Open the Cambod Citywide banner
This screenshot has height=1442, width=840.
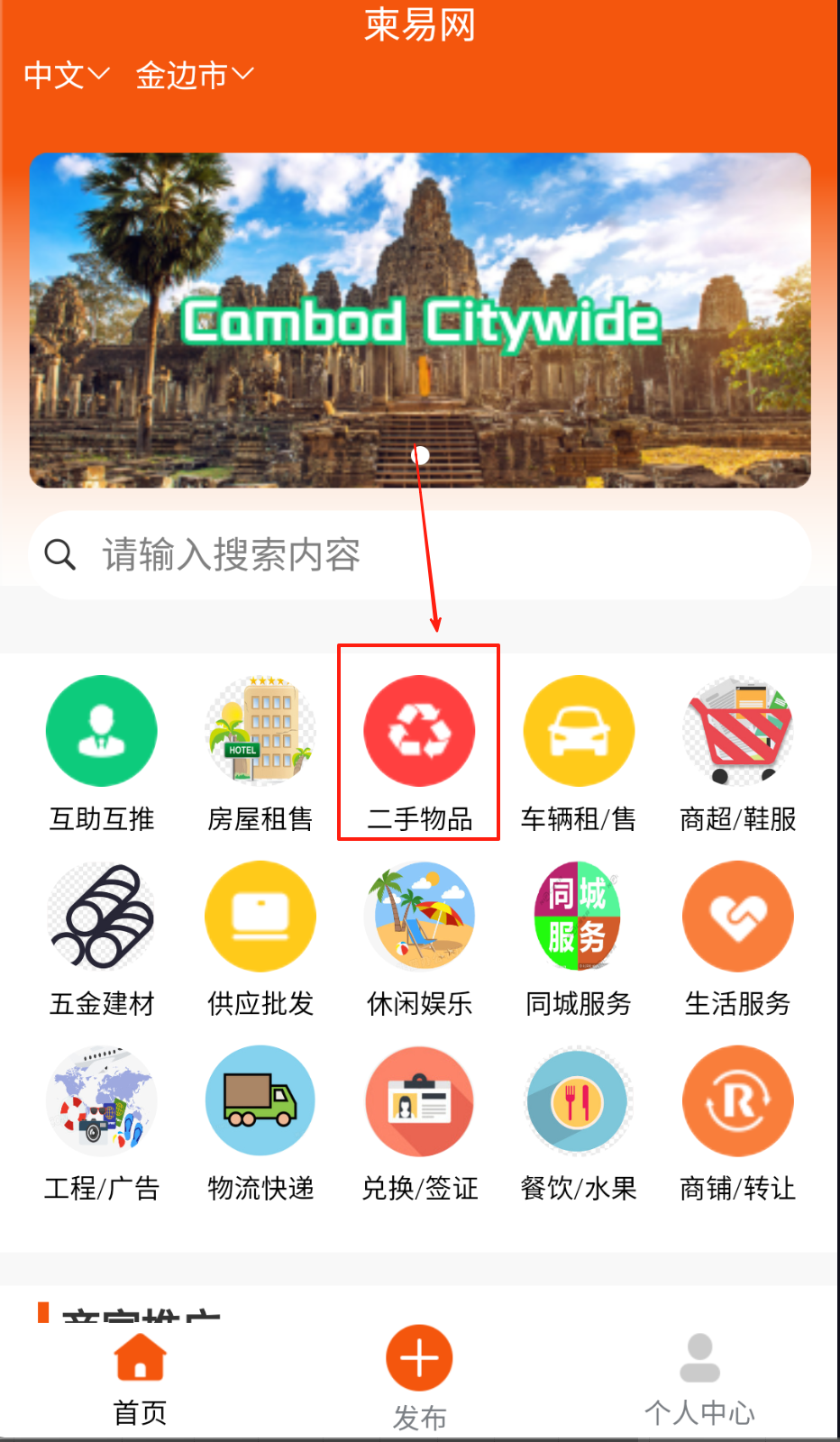[x=420, y=320]
